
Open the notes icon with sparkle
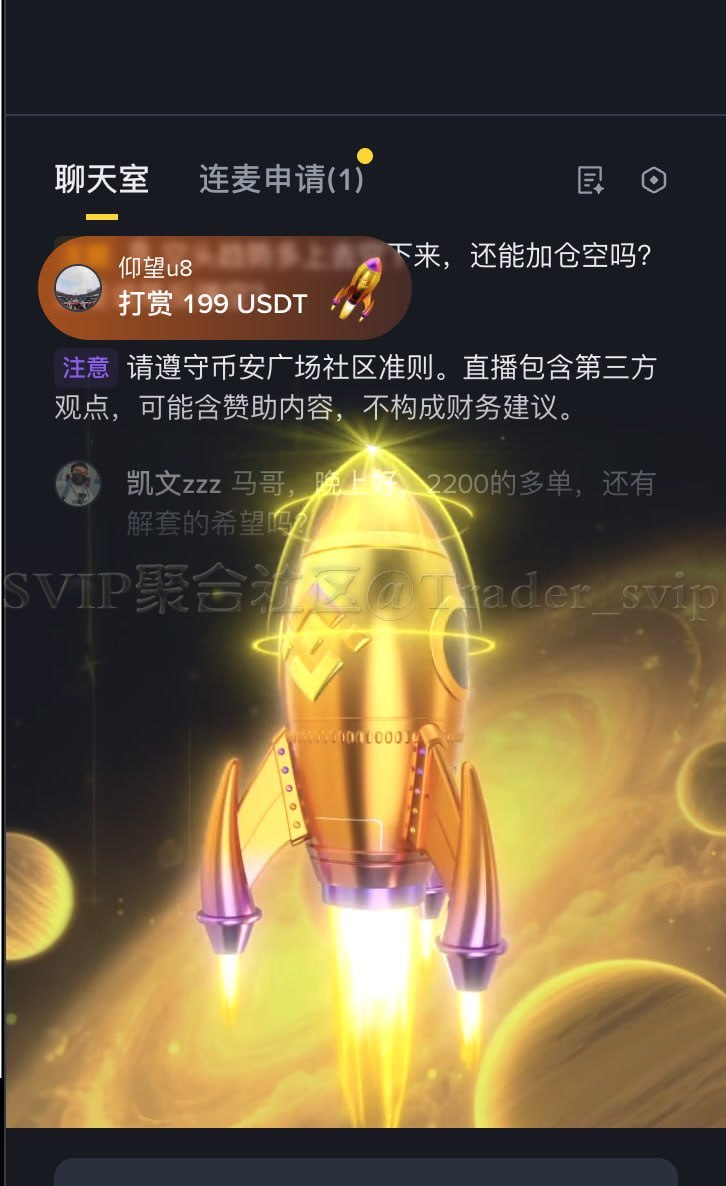click(x=591, y=181)
